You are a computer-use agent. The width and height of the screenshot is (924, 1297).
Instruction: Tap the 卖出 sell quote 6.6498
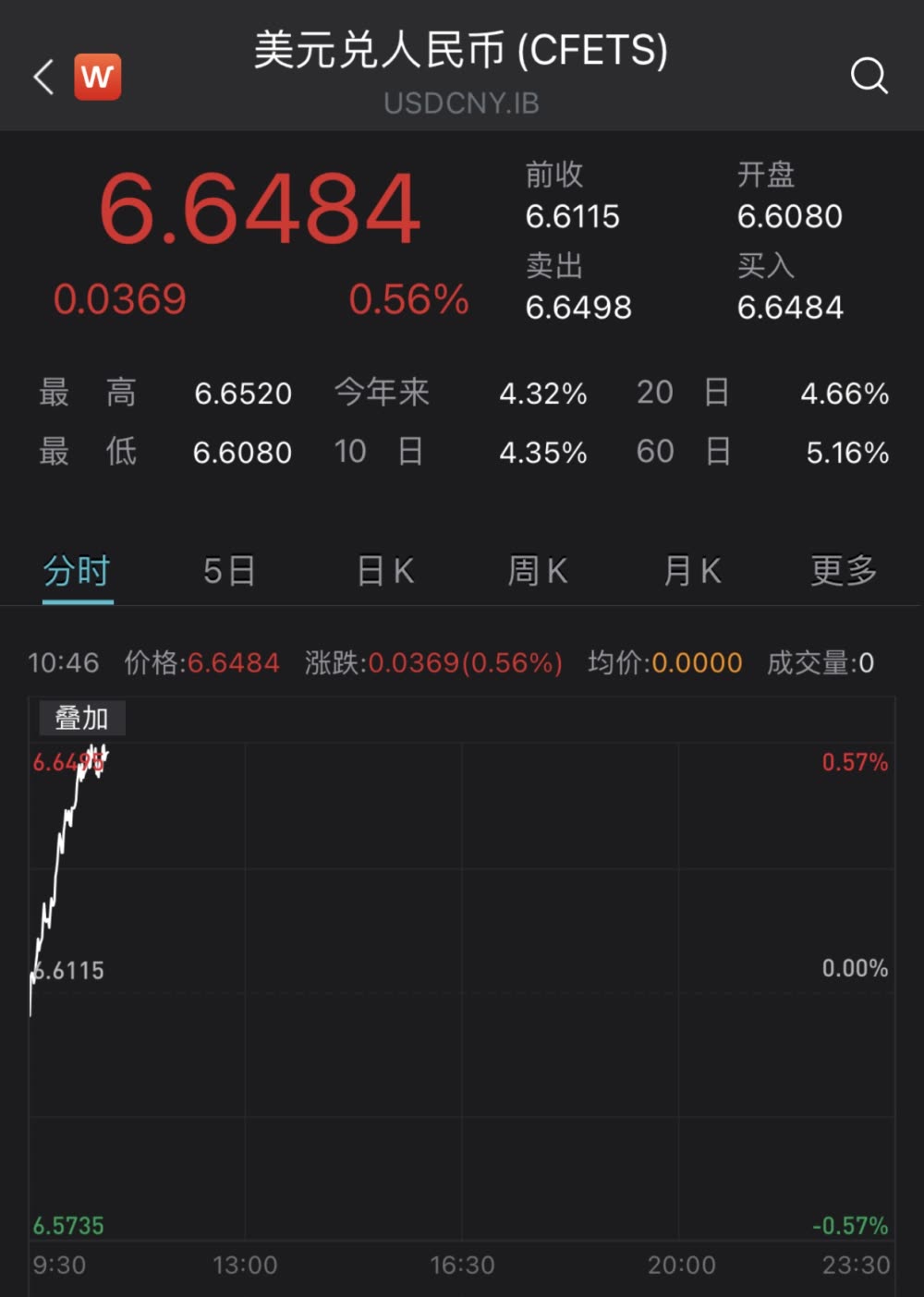[579, 307]
